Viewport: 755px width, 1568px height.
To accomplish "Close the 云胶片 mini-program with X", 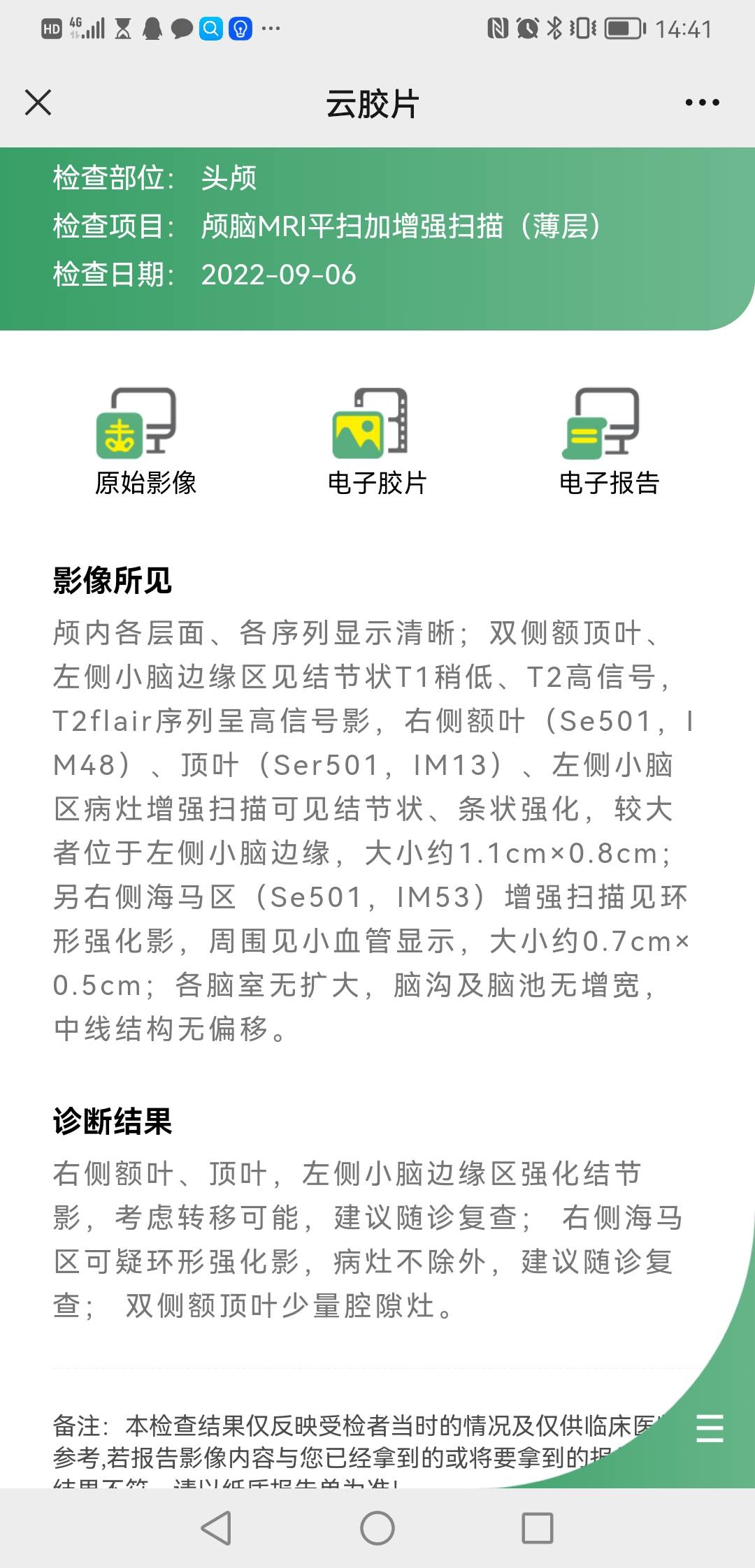I will click(x=40, y=102).
